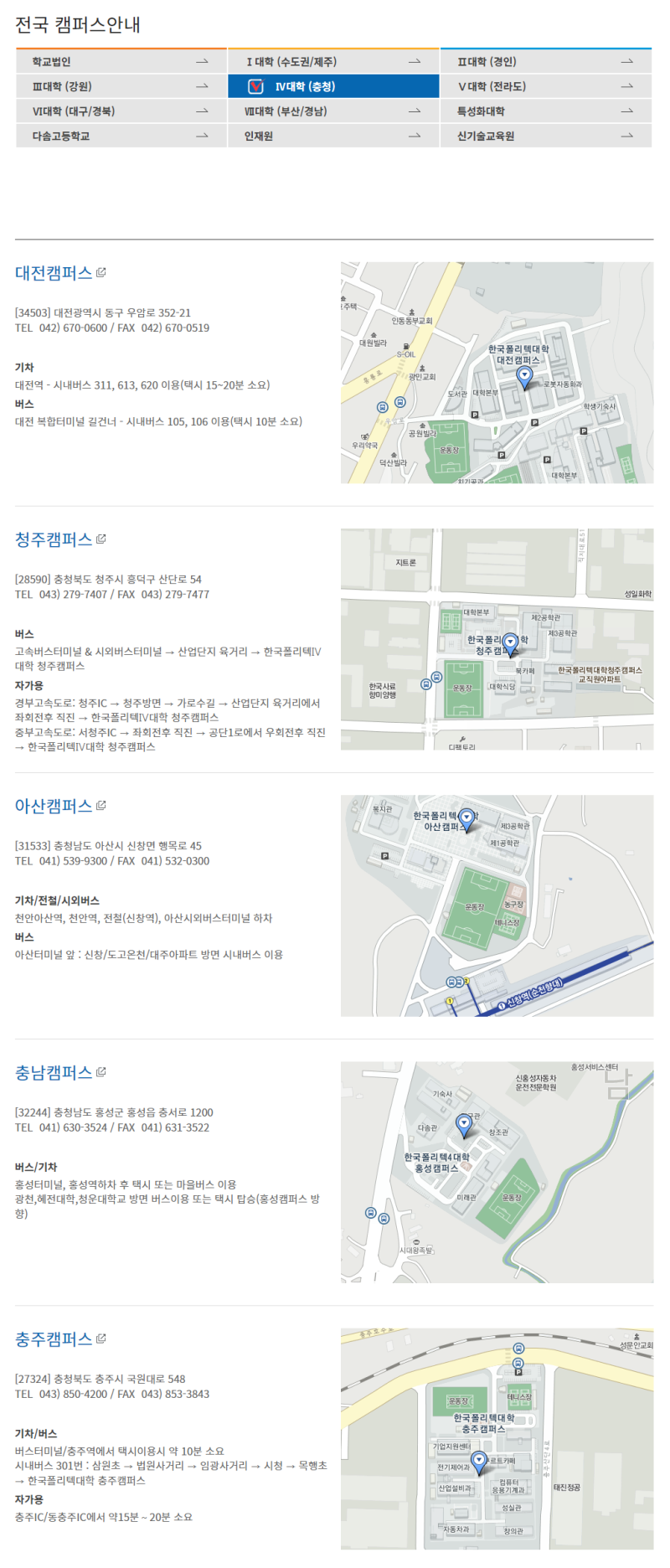Open the 아산캠퍼스 map
The width and height of the screenshot is (670, 1568).
click(497, 905)
